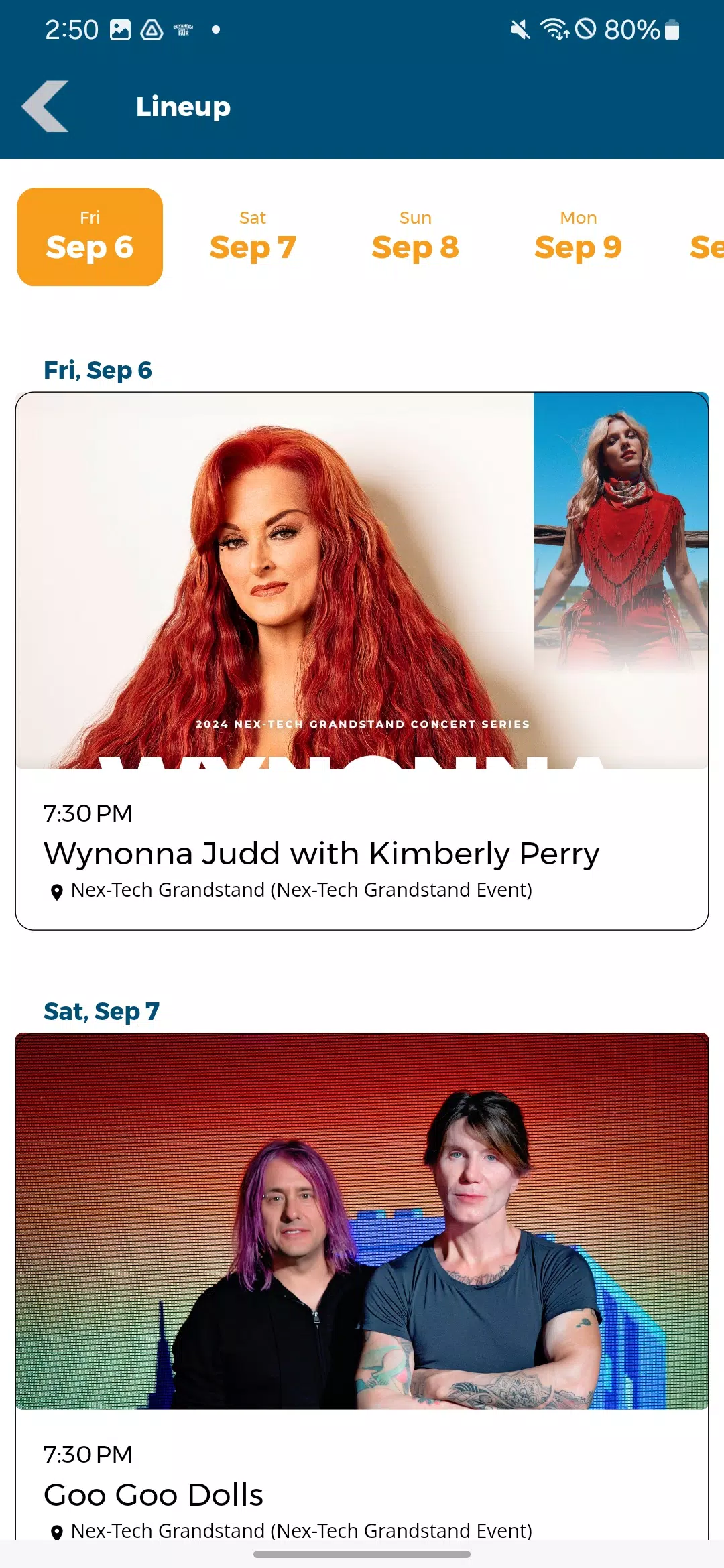Image resolution: width=724 pixels, height=1568 pixels.
Task: Tap the location pin under Goo Goo Dolls
Action: tap(57, 1531)
